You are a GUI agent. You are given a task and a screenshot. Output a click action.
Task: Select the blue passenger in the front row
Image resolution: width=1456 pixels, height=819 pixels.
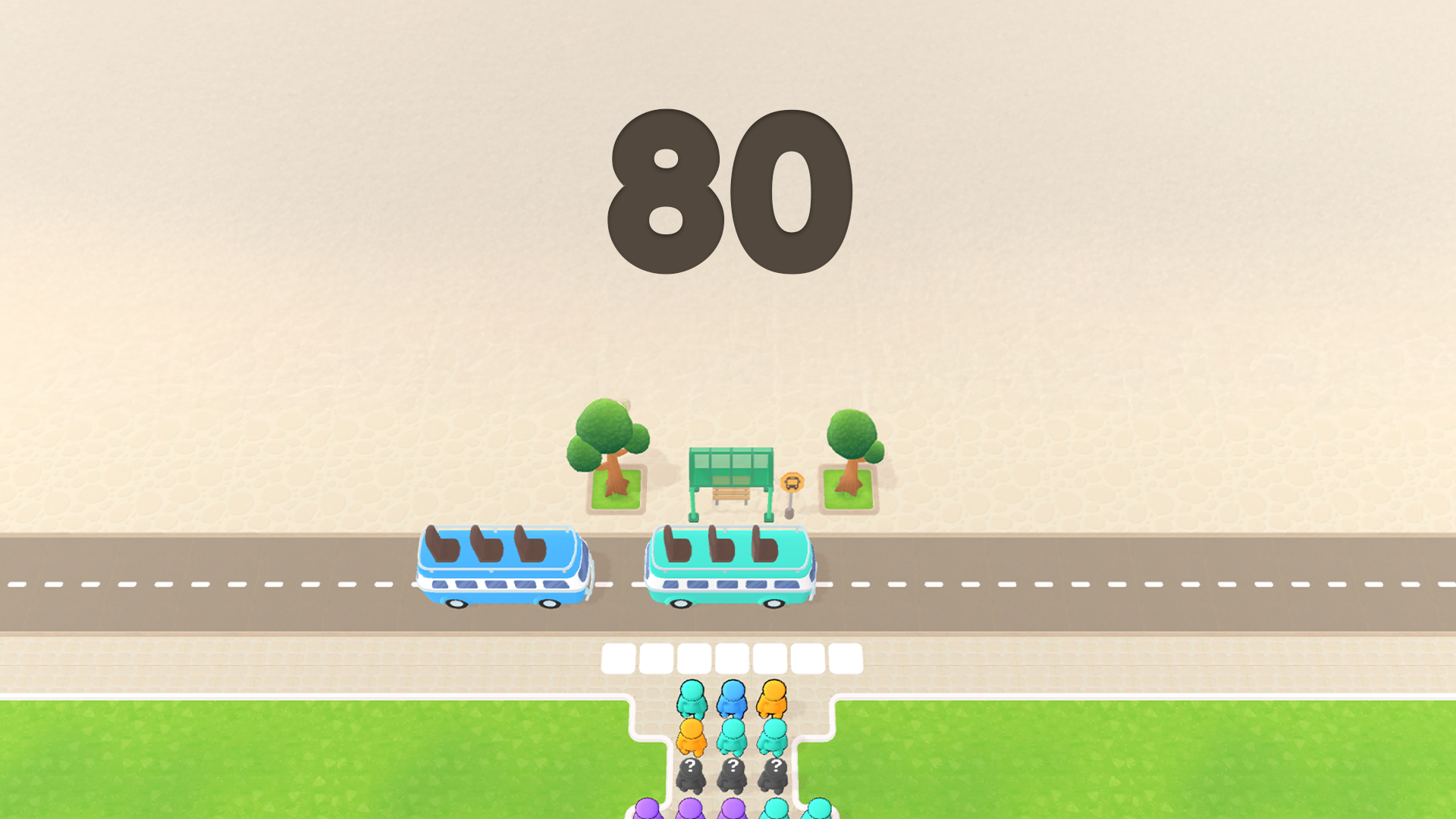coord(732,699)
